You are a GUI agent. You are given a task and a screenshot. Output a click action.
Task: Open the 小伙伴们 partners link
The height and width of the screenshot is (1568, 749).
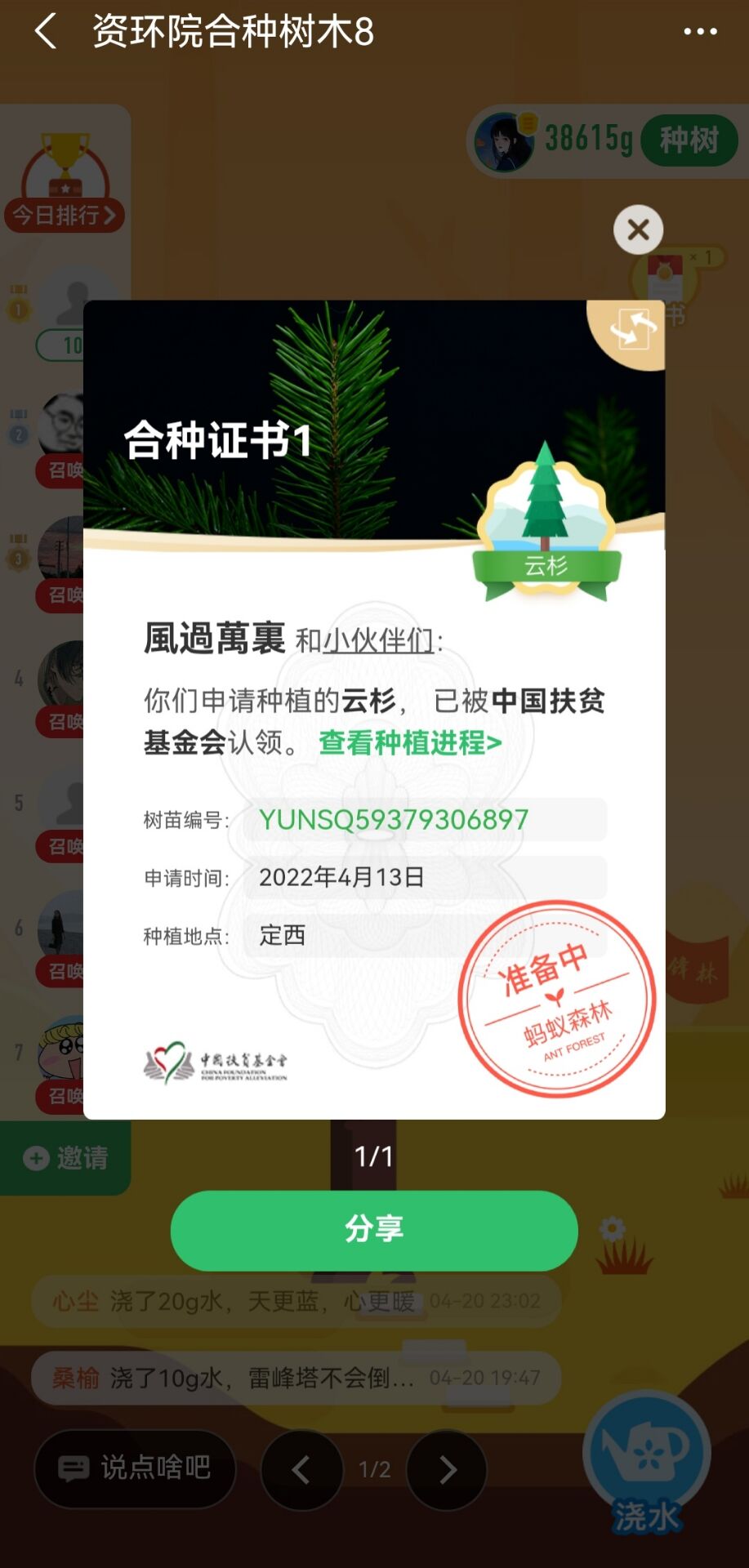[x=378, y=640]
